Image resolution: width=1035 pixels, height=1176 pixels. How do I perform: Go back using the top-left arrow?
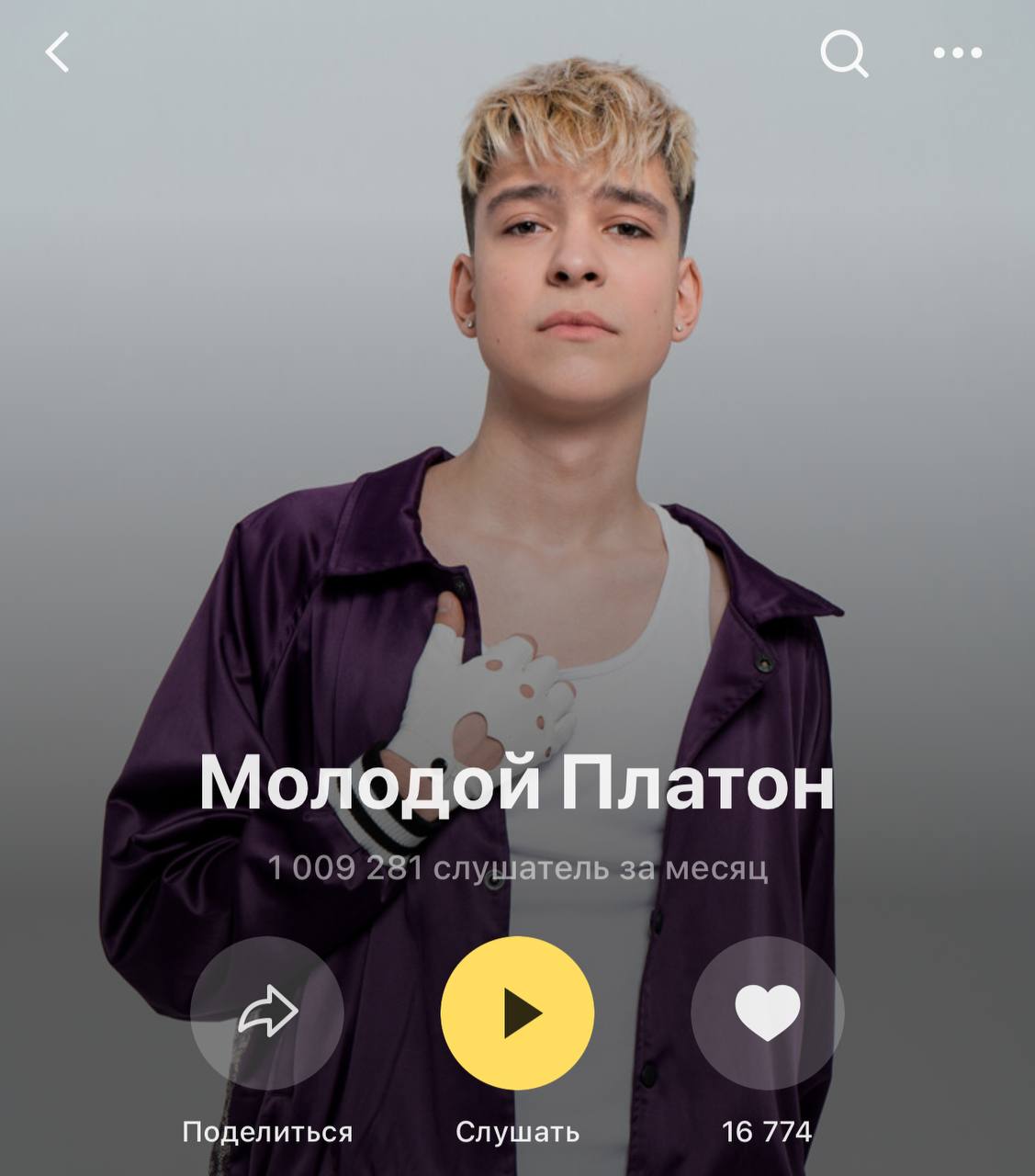58,52
